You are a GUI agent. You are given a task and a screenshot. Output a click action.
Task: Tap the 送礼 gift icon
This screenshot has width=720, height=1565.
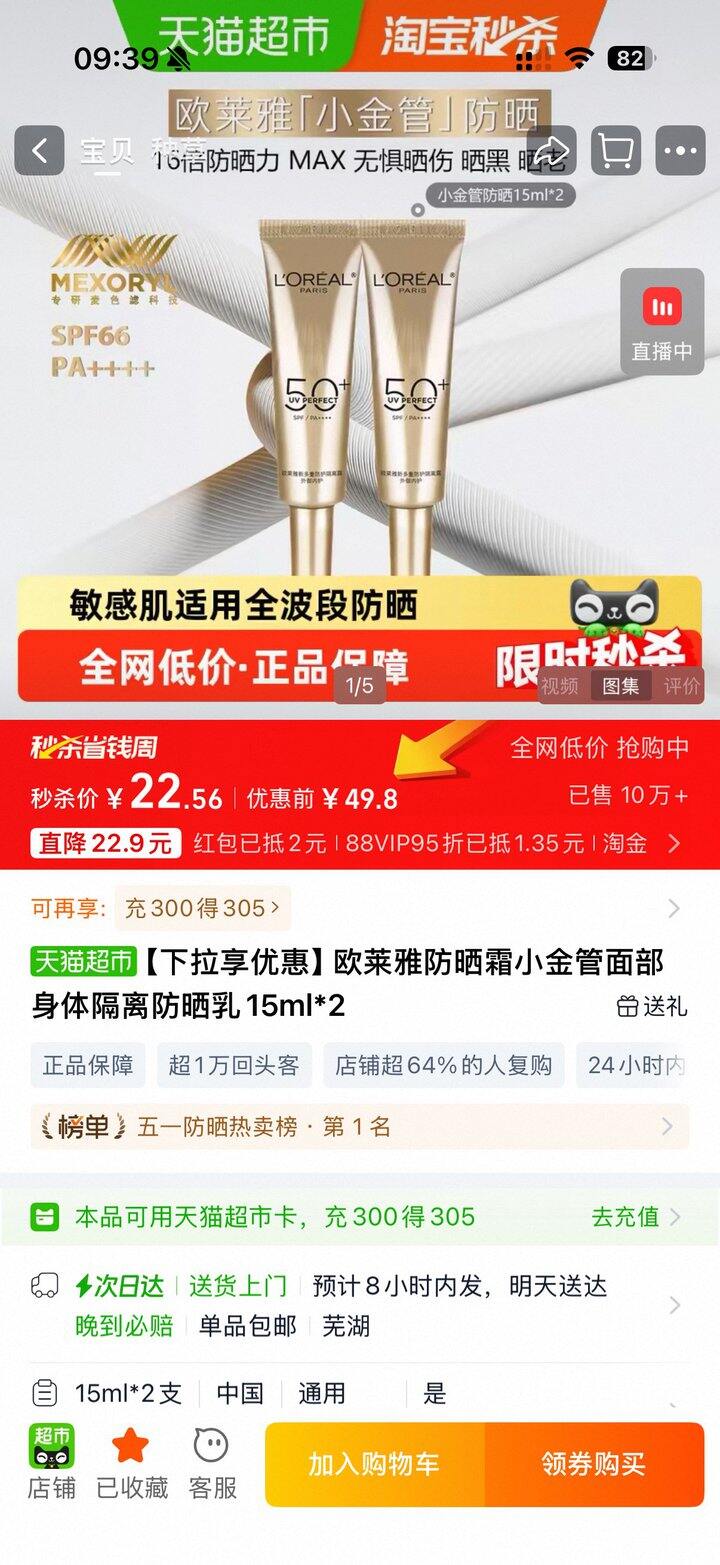[654, 1009]
